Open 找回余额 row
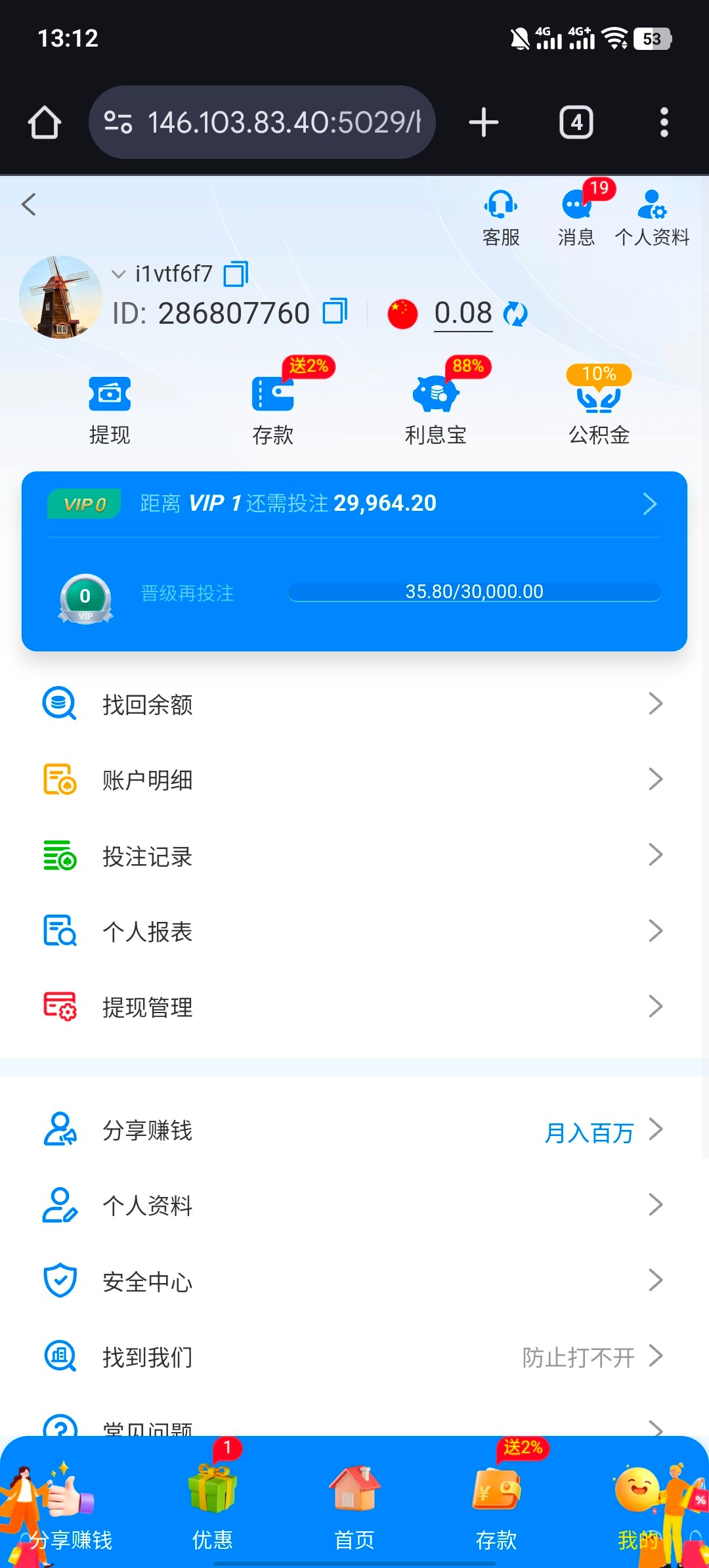 tap(354, 704)
